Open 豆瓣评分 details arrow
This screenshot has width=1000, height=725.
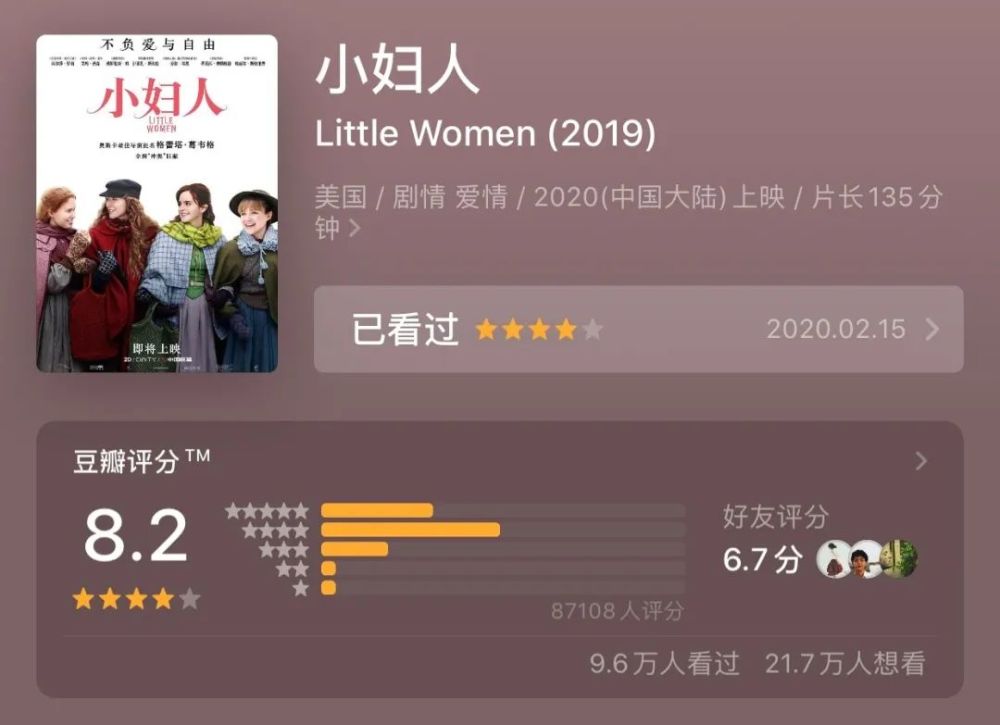(x=921, y=461)
